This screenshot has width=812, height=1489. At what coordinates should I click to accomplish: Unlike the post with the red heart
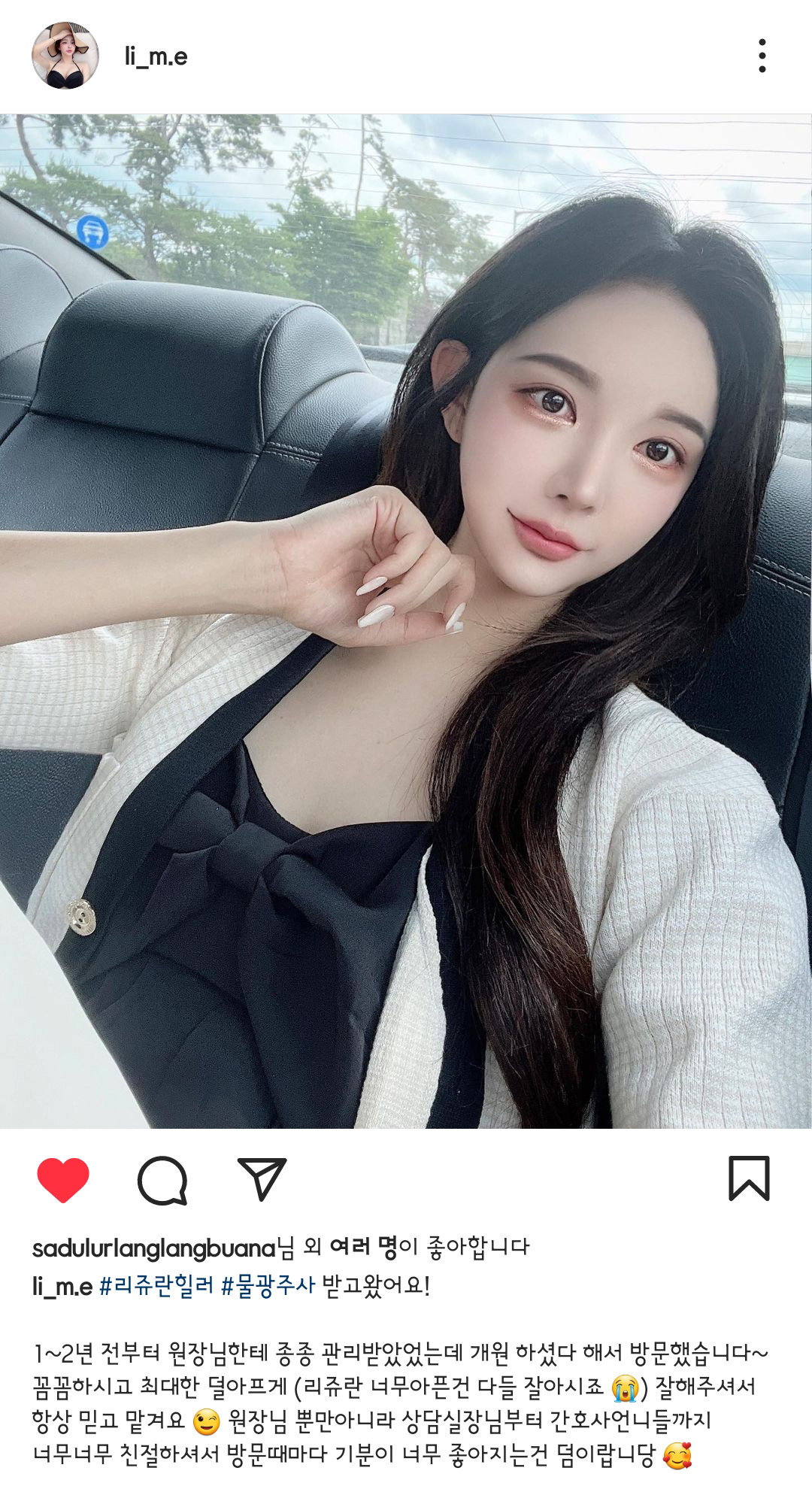[63, 1179]
